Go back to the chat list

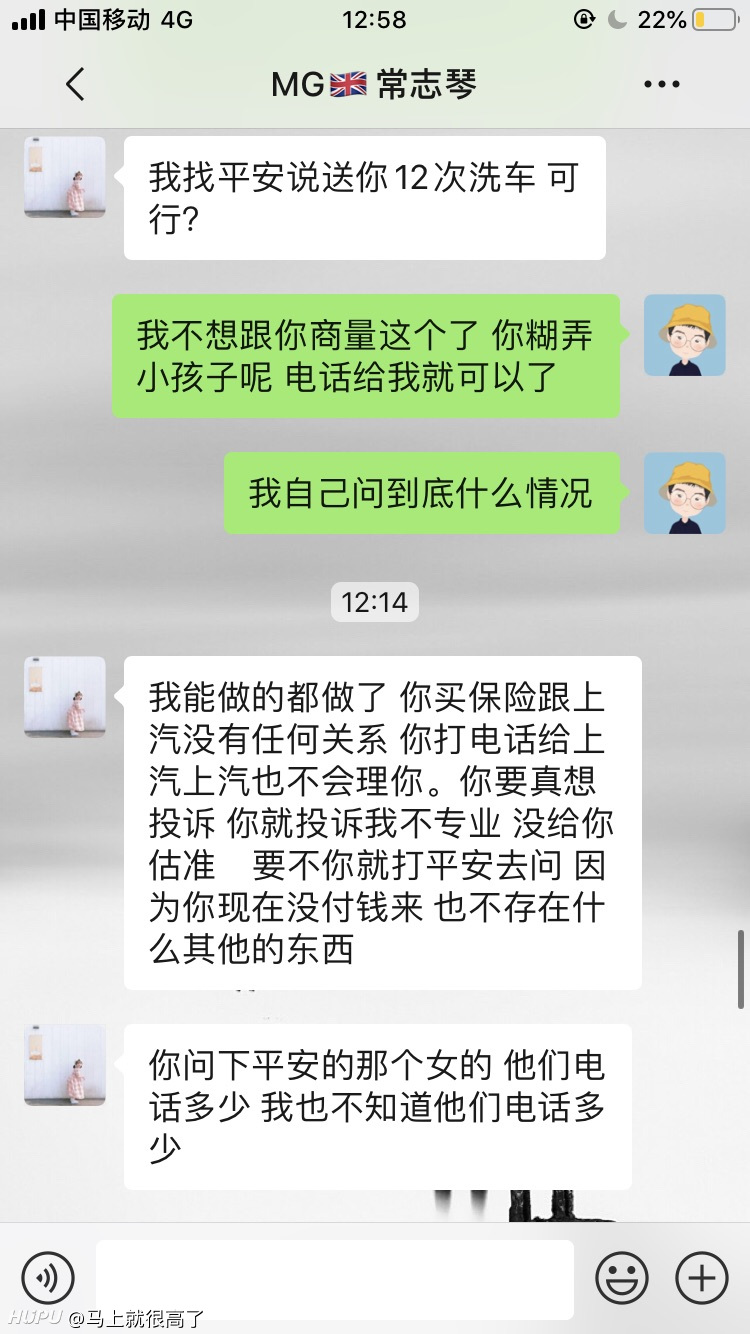75,85
